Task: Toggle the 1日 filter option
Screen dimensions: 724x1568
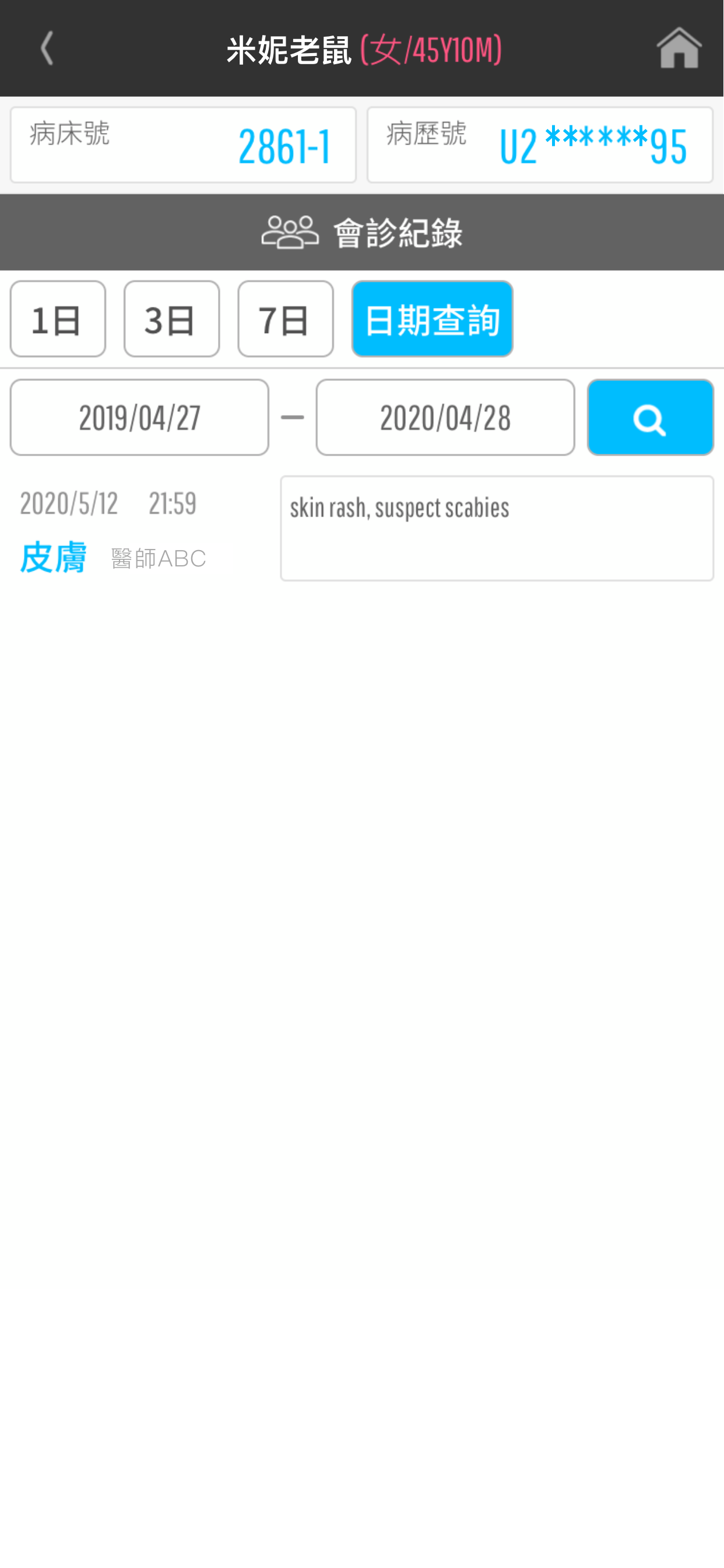Action: coord(58,319)
